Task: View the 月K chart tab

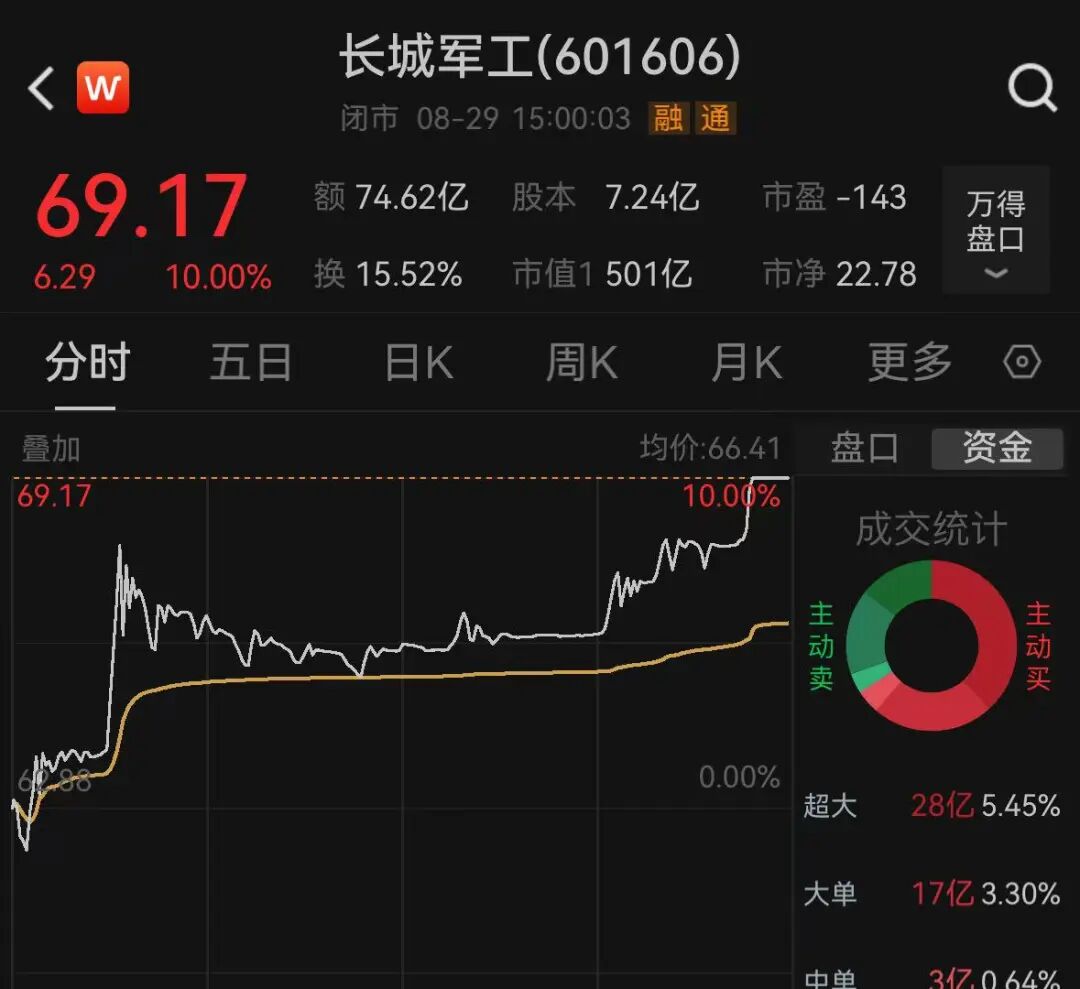Action: (x=746, y=362)
